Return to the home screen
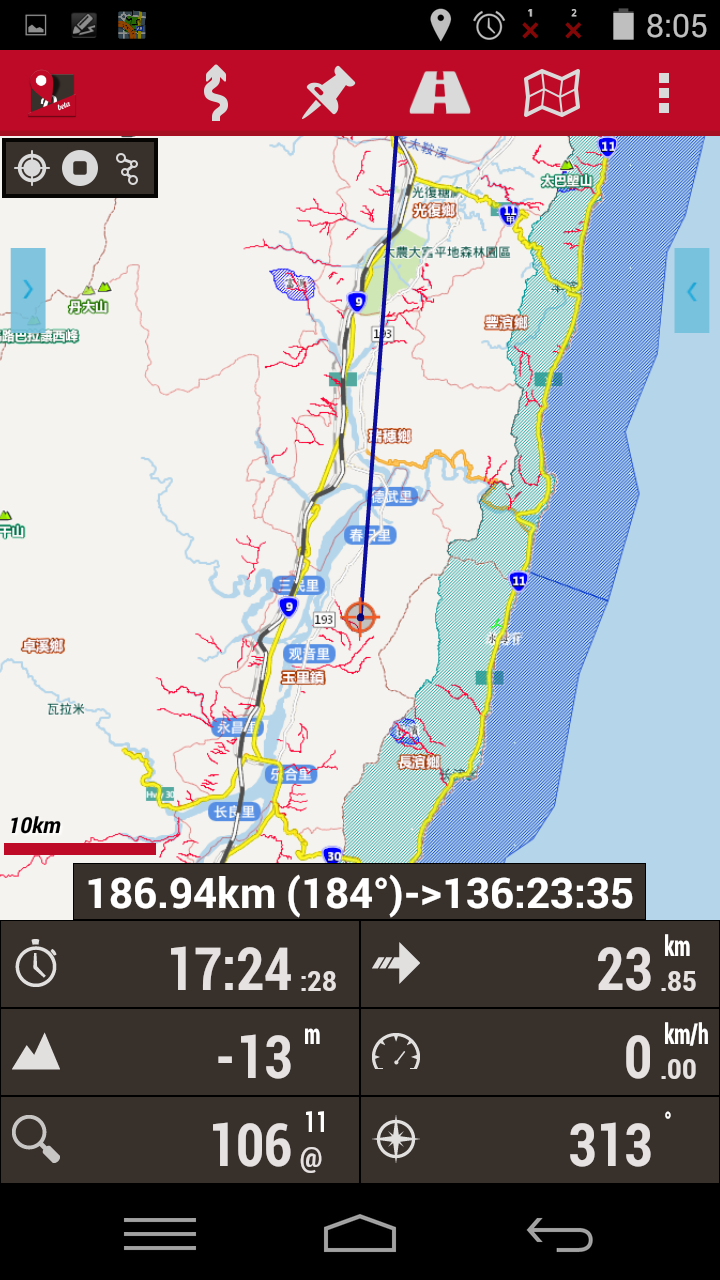Viewport: 720px width, 1280px height. (x=360, y=1235)
